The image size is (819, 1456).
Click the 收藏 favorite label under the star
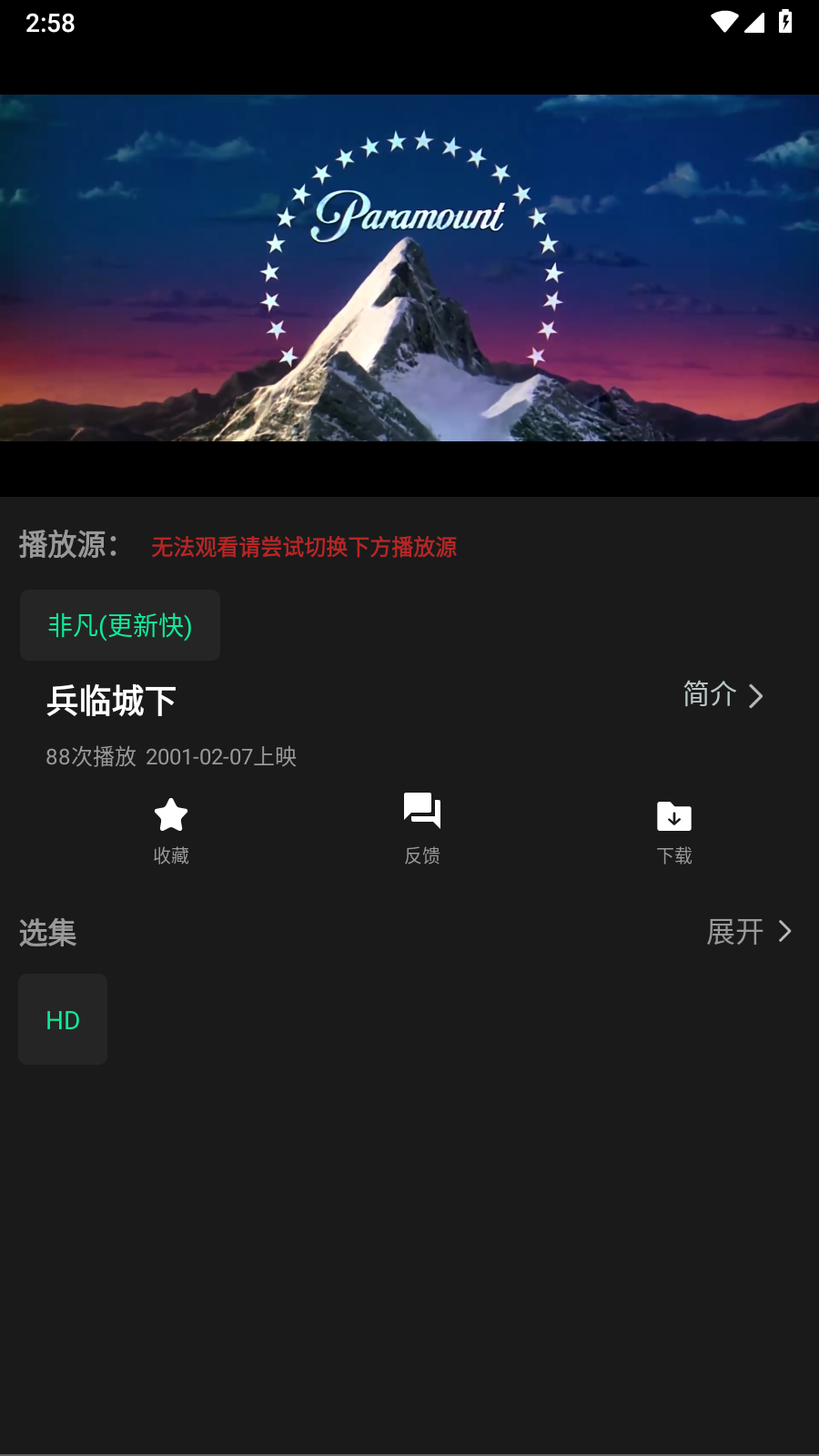click(171, 854)
